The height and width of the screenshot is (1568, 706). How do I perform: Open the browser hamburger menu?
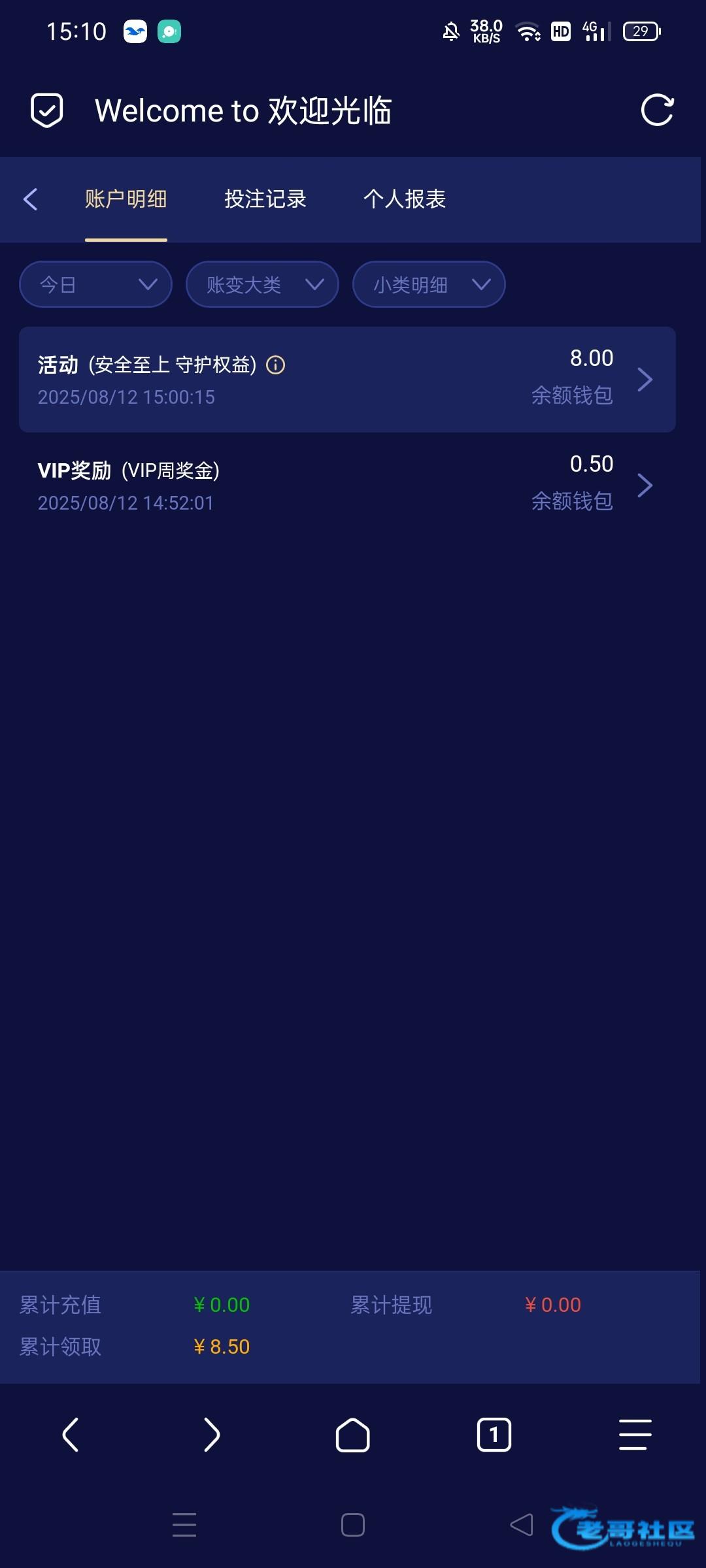pyautogui.click(x=635, y=1435)
